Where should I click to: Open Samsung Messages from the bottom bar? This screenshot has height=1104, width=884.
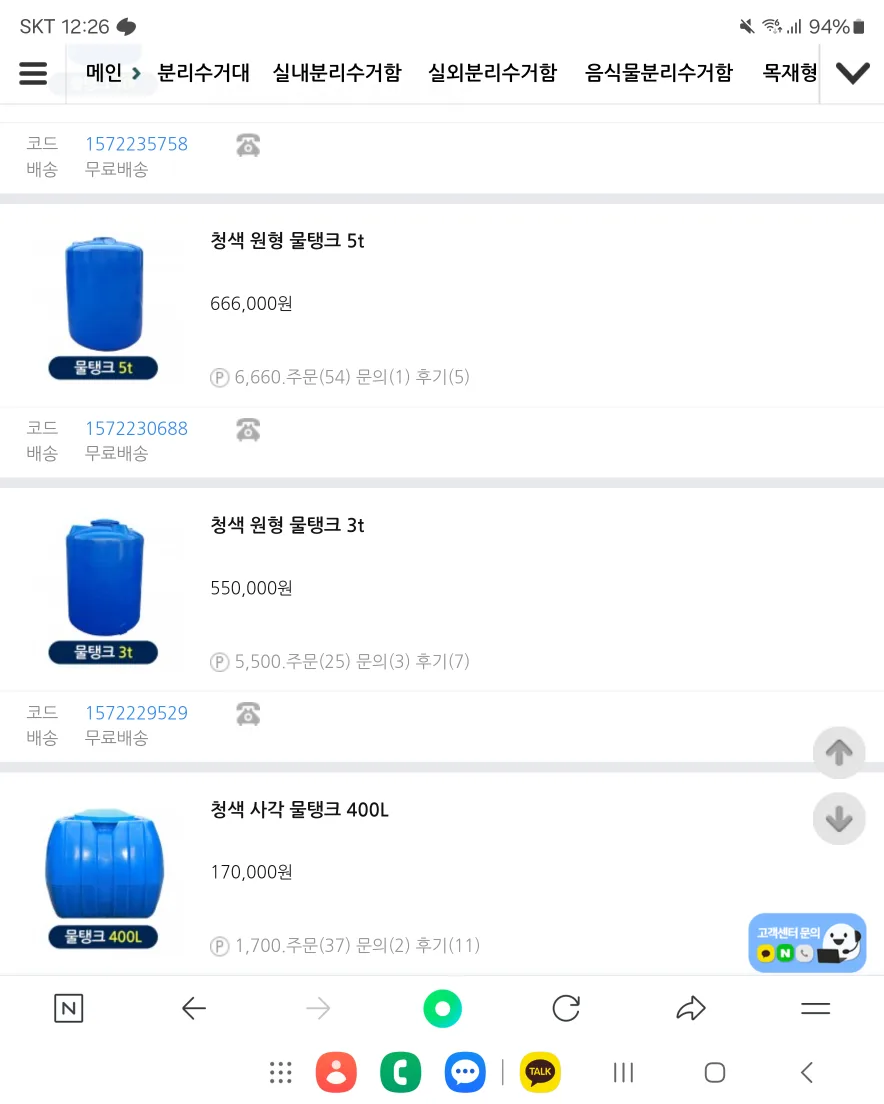pos(464,1072)
